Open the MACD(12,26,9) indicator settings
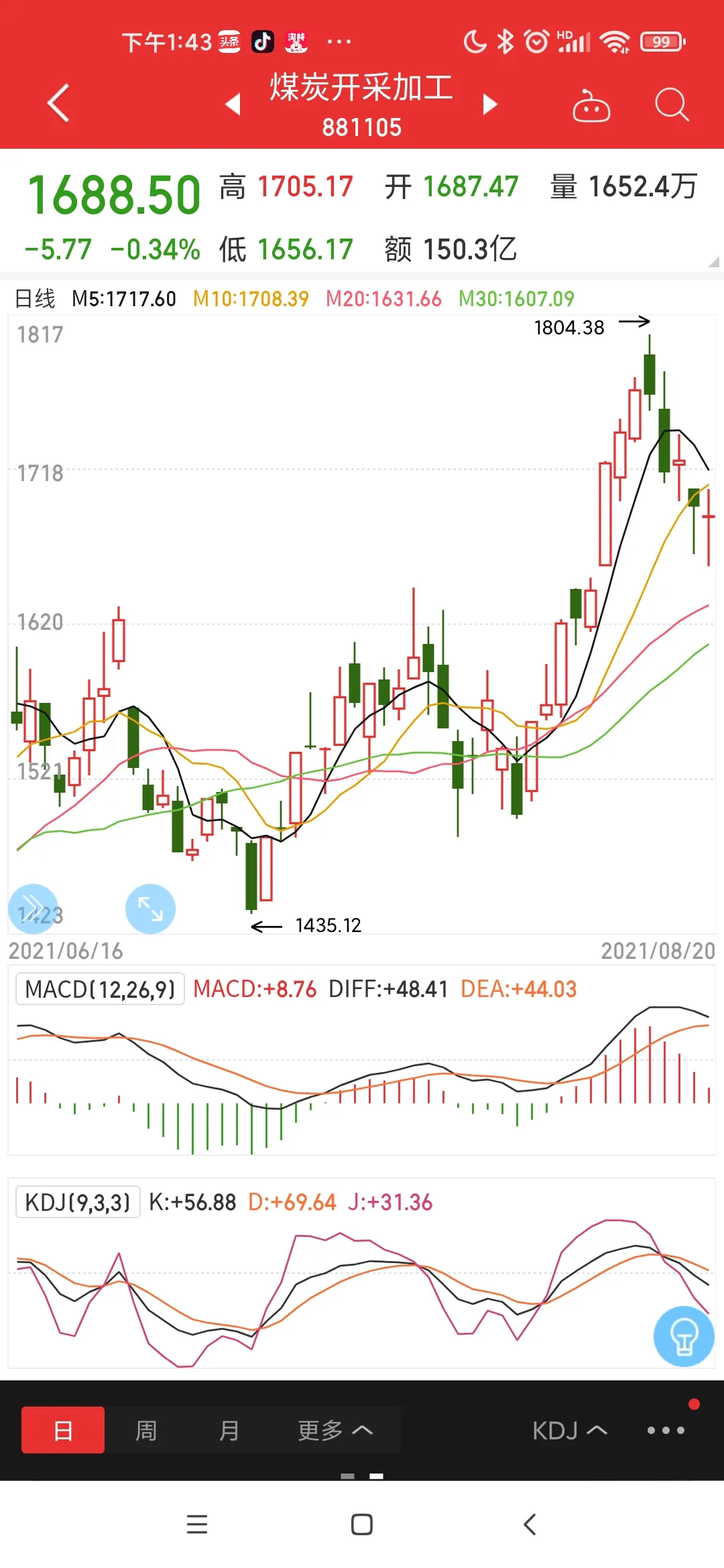This screenshot has height=1568, width=724. coord(100,989)
